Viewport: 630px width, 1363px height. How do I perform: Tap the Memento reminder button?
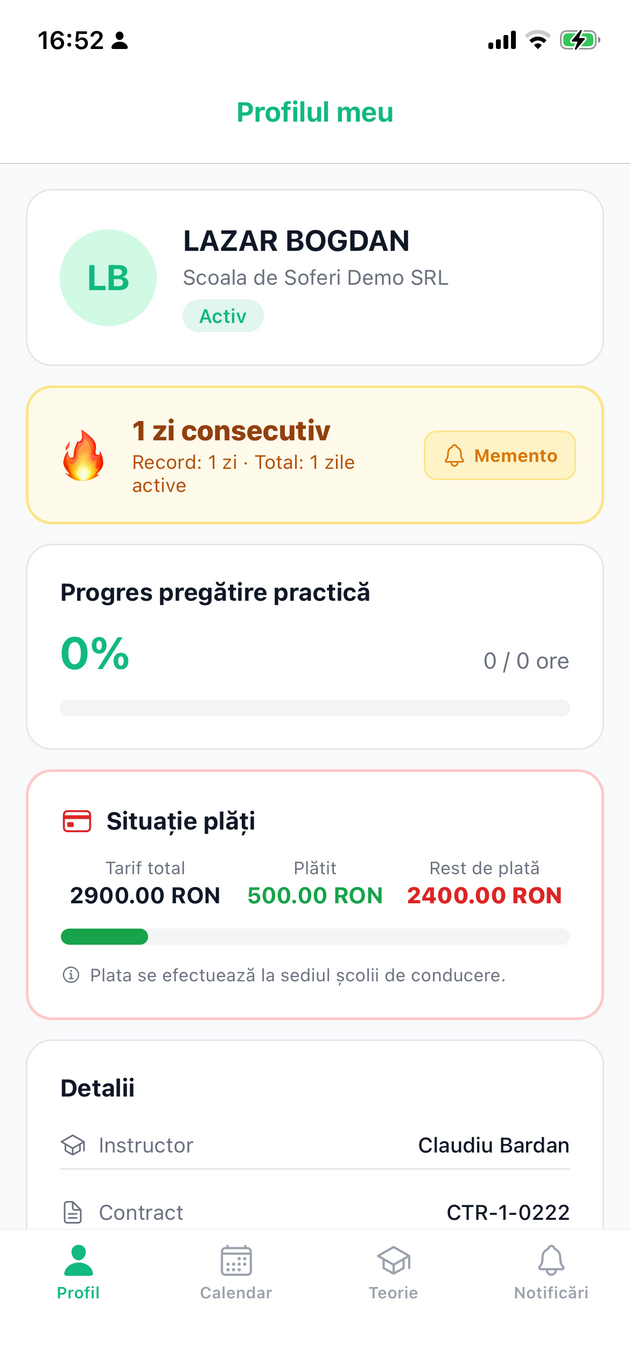(x=500, y=456)
